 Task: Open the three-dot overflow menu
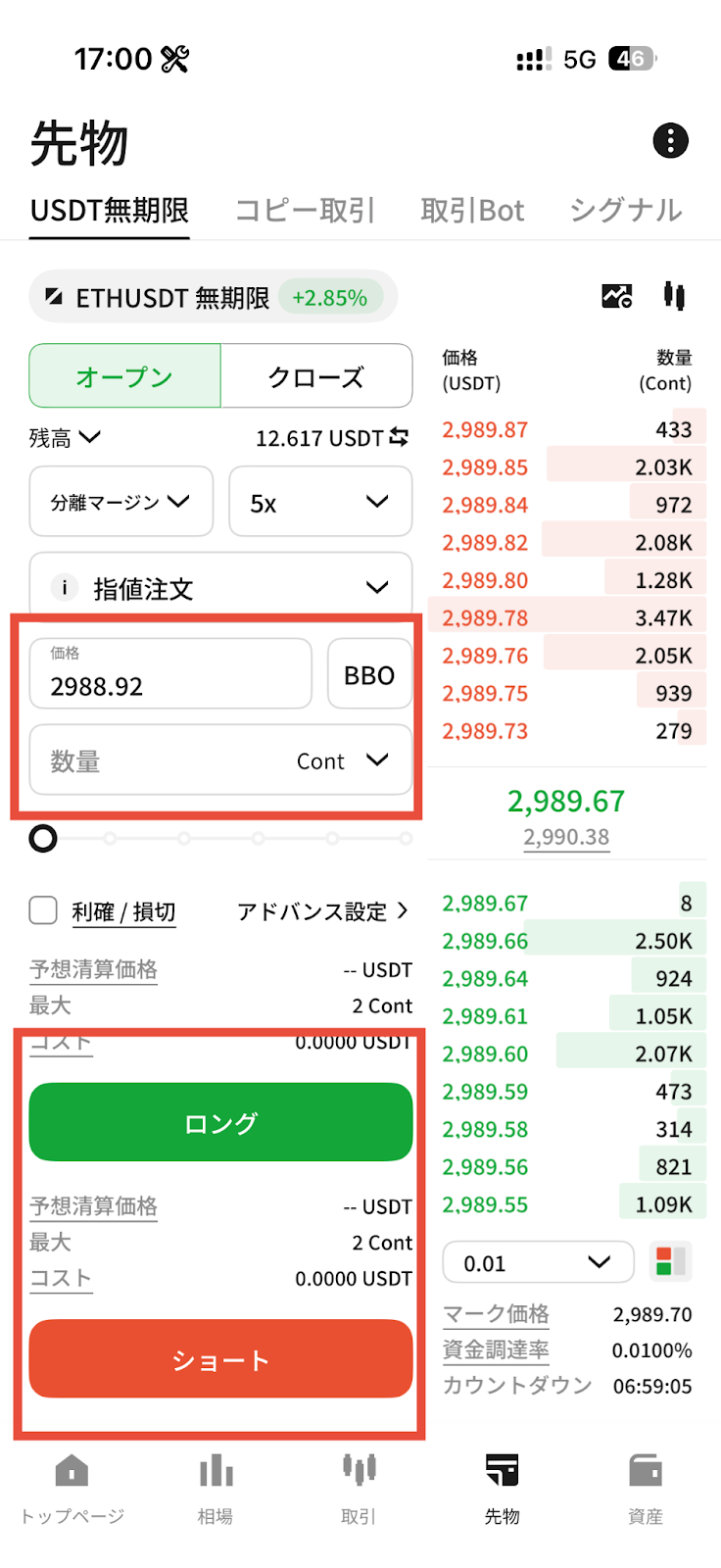[x=671, y=141]
